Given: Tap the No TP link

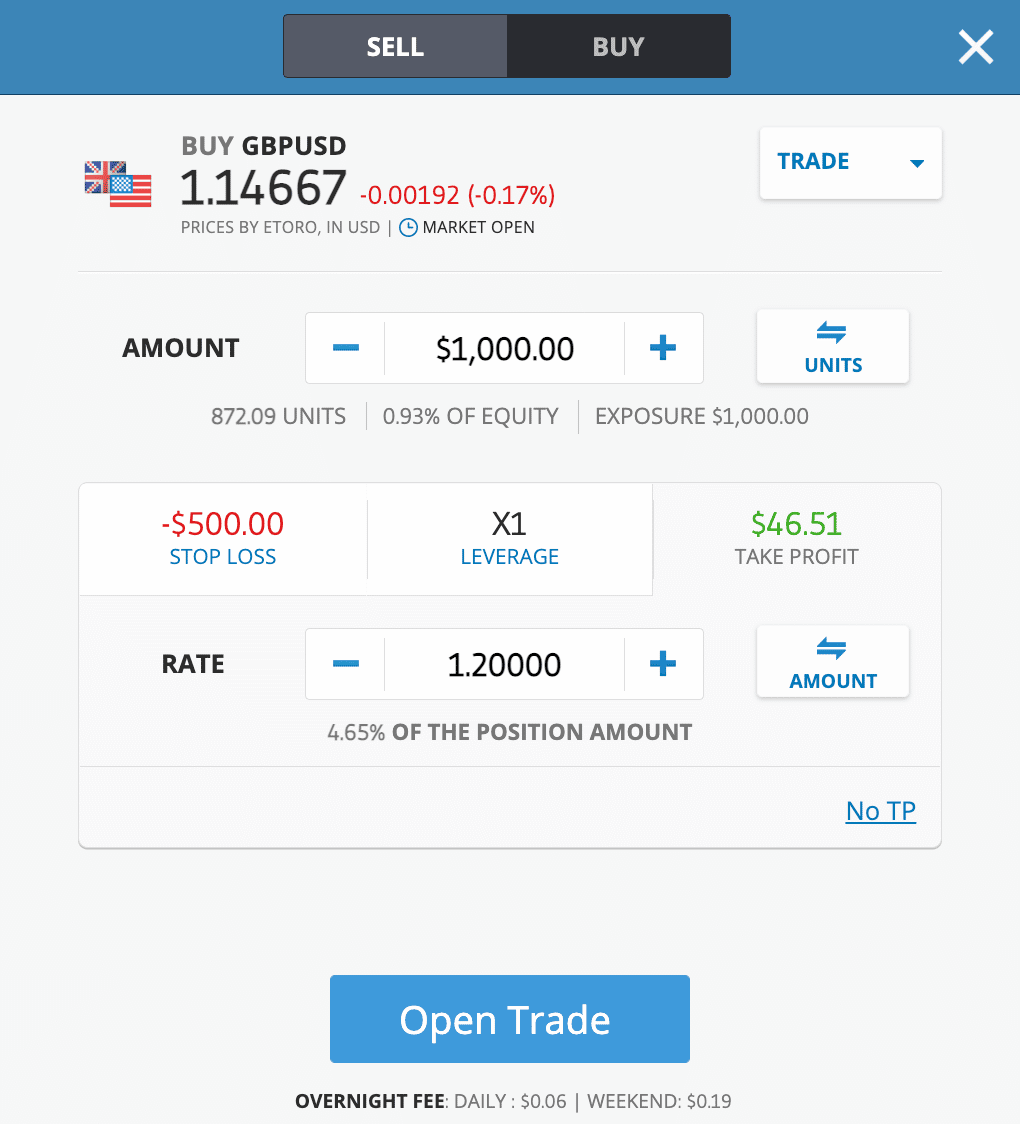Looking at the screenshot, I should click(880, 810).
